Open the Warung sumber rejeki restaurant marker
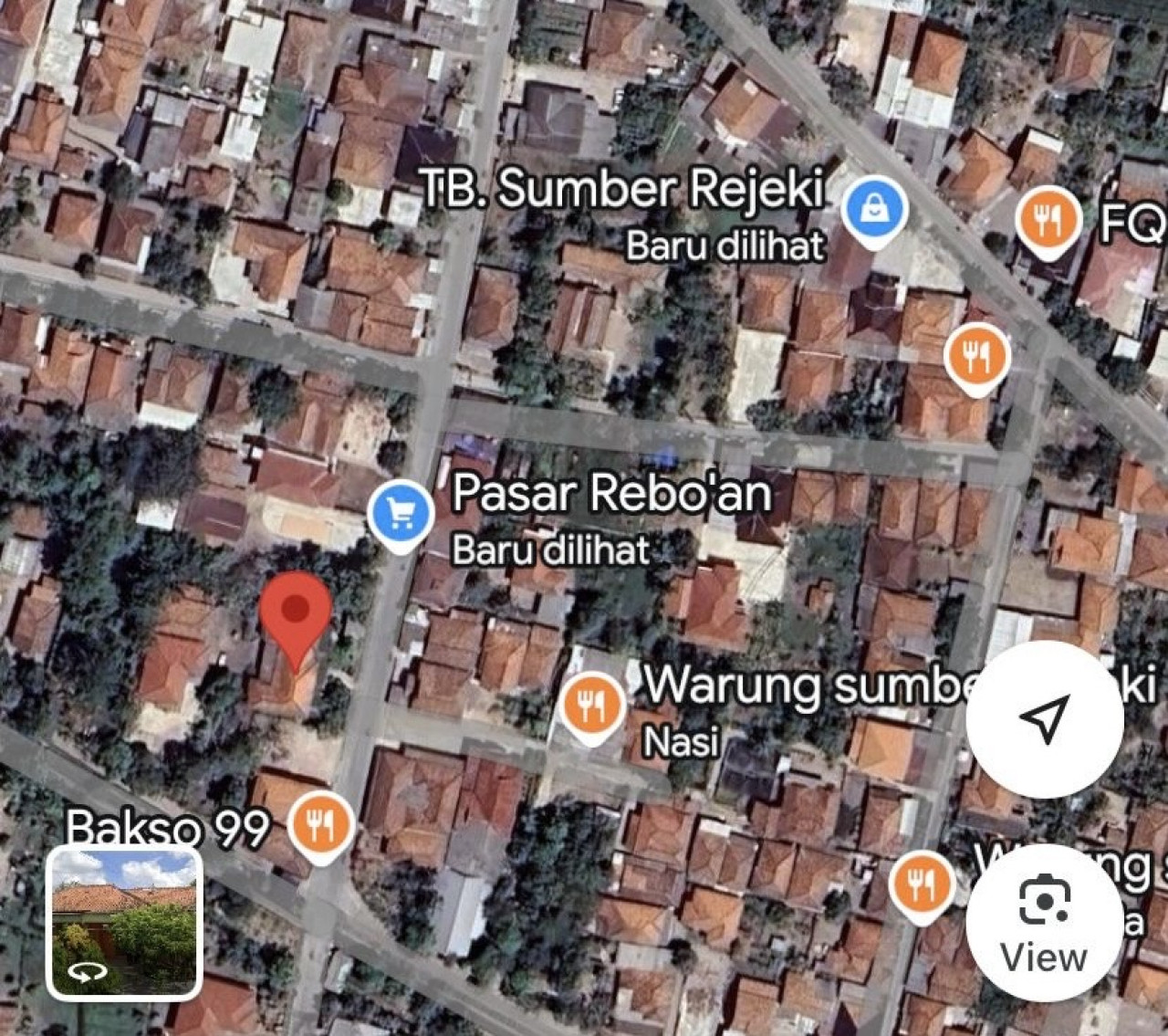The image size is (1168, 1036). [x=593, y=706]
